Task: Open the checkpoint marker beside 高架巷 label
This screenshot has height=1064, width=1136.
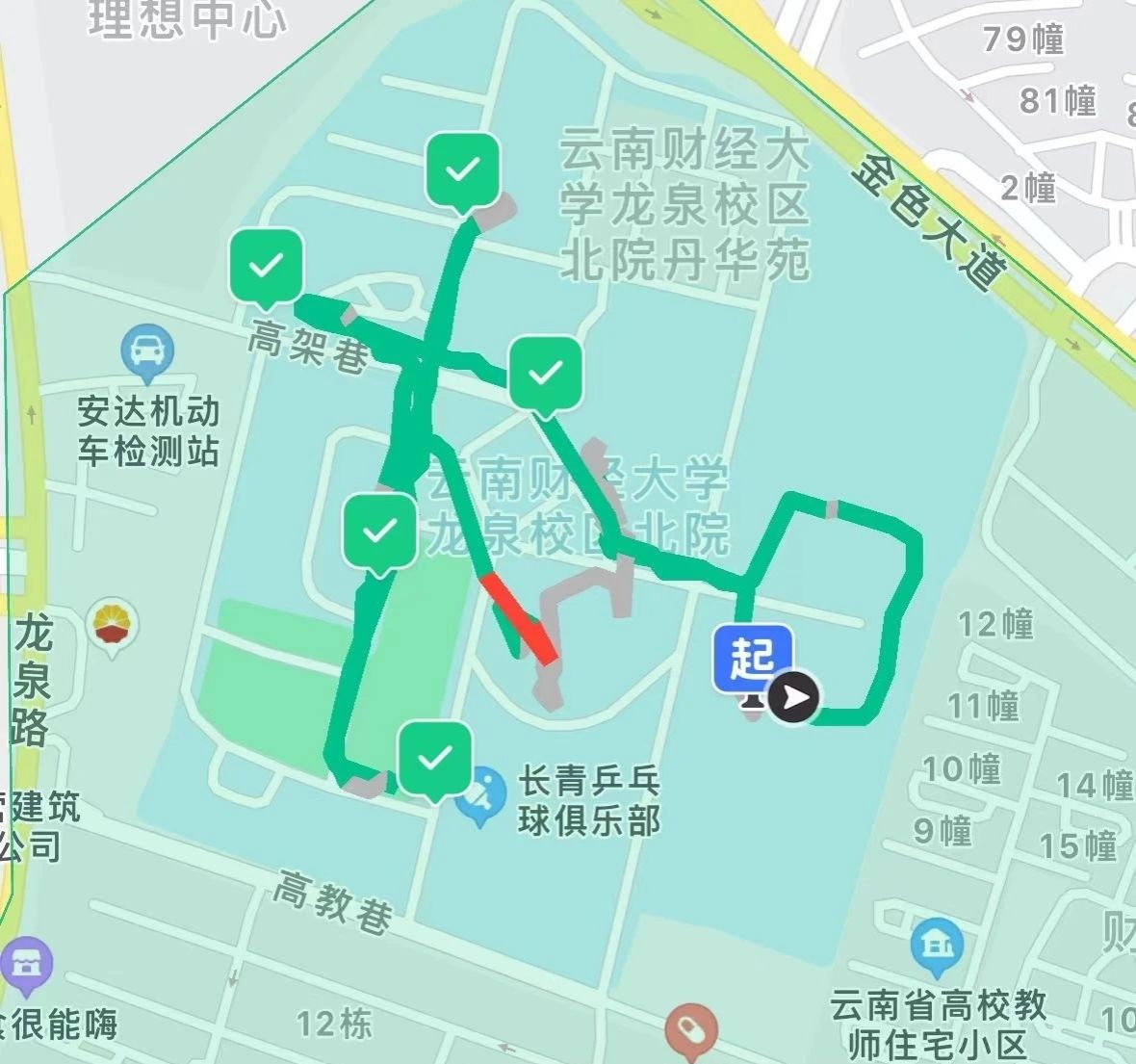Action: 267,265
